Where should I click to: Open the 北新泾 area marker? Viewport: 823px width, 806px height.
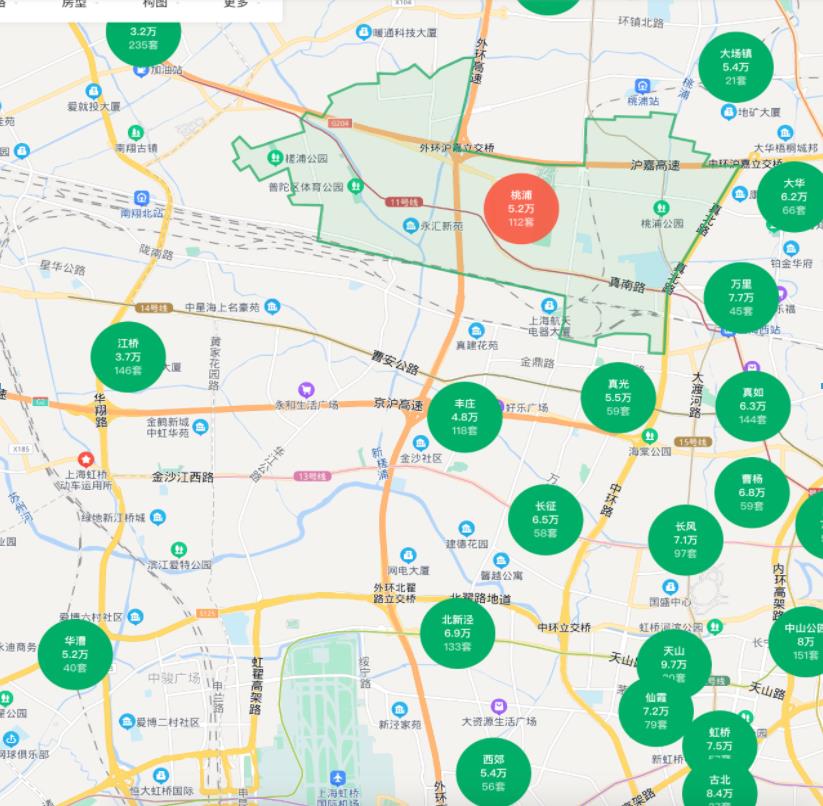pos(457,633)
